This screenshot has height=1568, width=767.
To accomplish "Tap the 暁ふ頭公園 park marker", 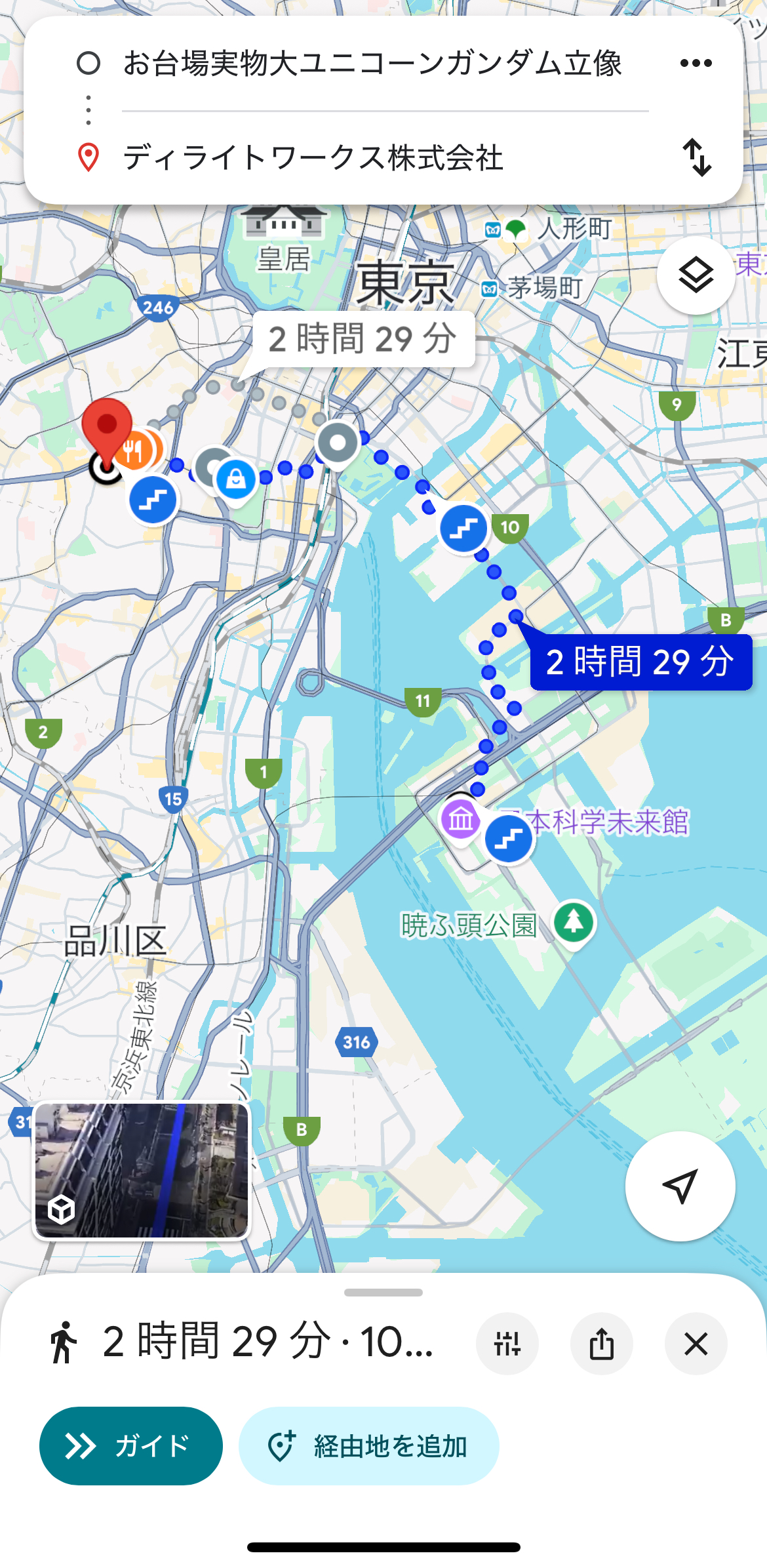I will coord(574,923).
